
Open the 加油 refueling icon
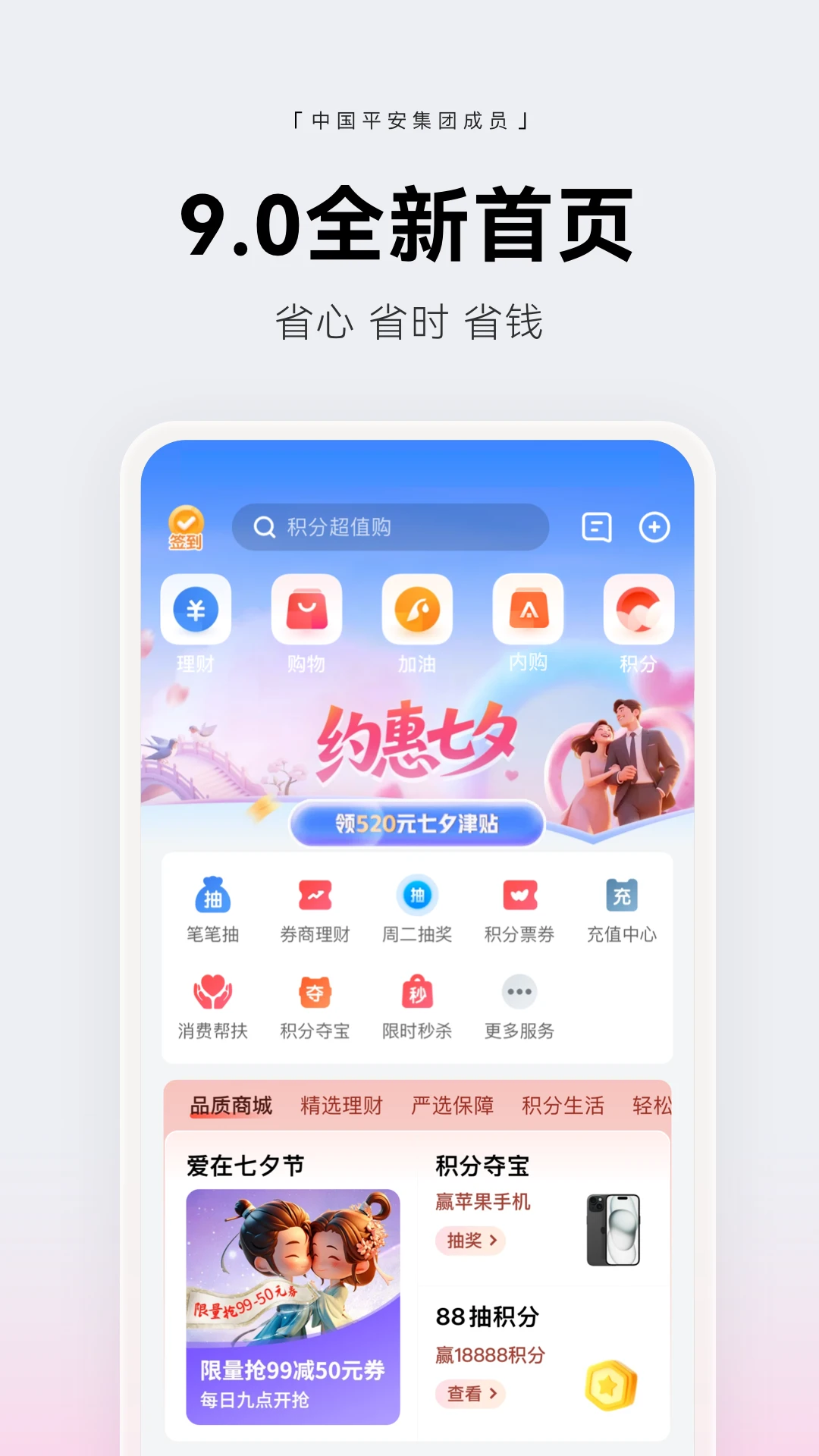(x=417, y=622)
